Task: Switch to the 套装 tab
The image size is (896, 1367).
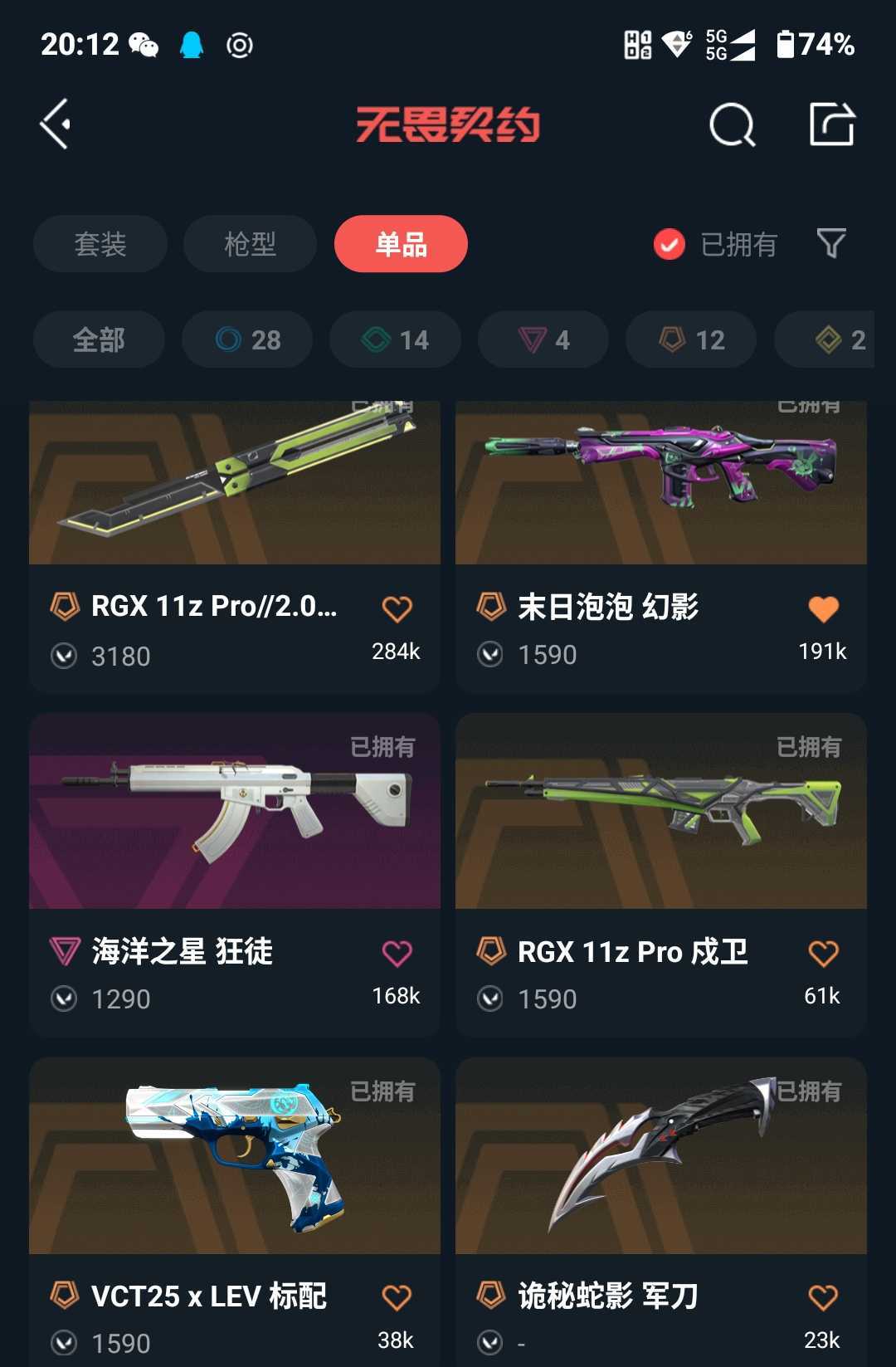Action: (x=100, y=244)
